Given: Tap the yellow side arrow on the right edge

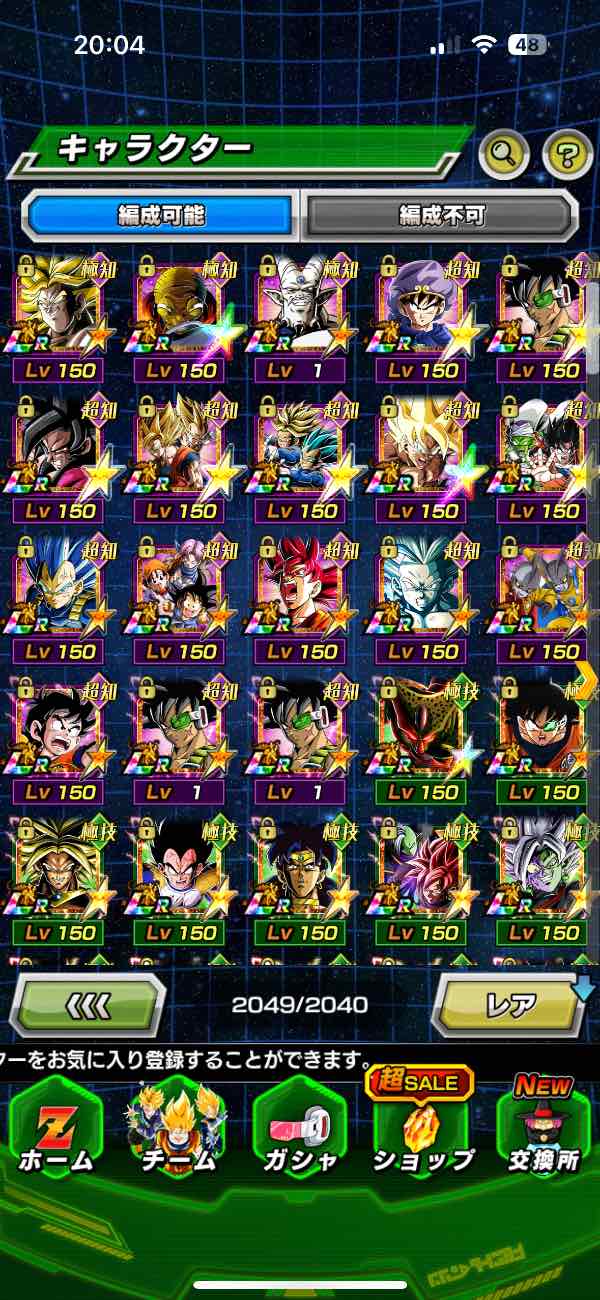Looking at the screenshot, I should click(x=588, y=681).
